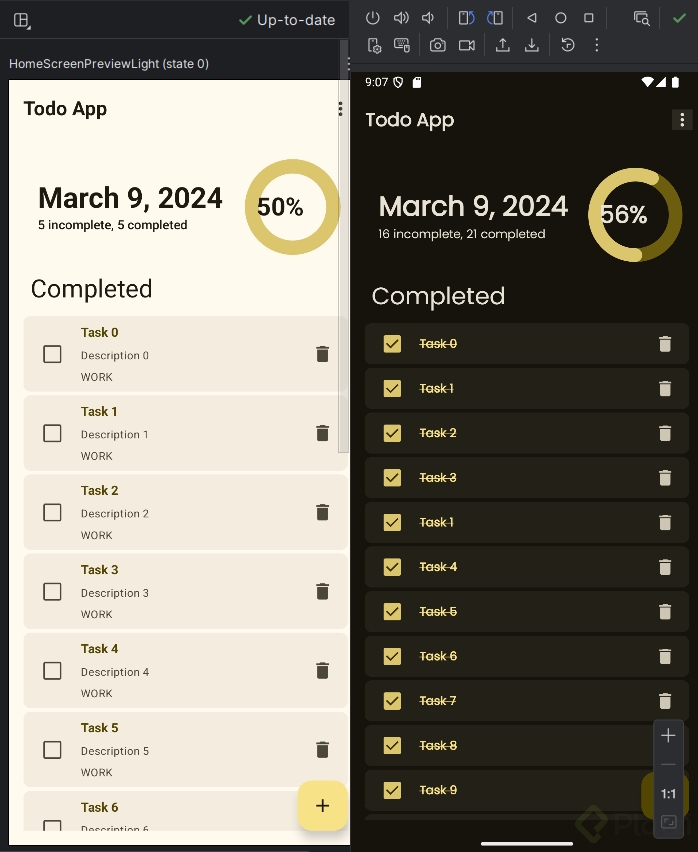Remove Task 5 with Description 5
Image resolution: width=698 pixels, height=852 pixels.
click(322, 749)
